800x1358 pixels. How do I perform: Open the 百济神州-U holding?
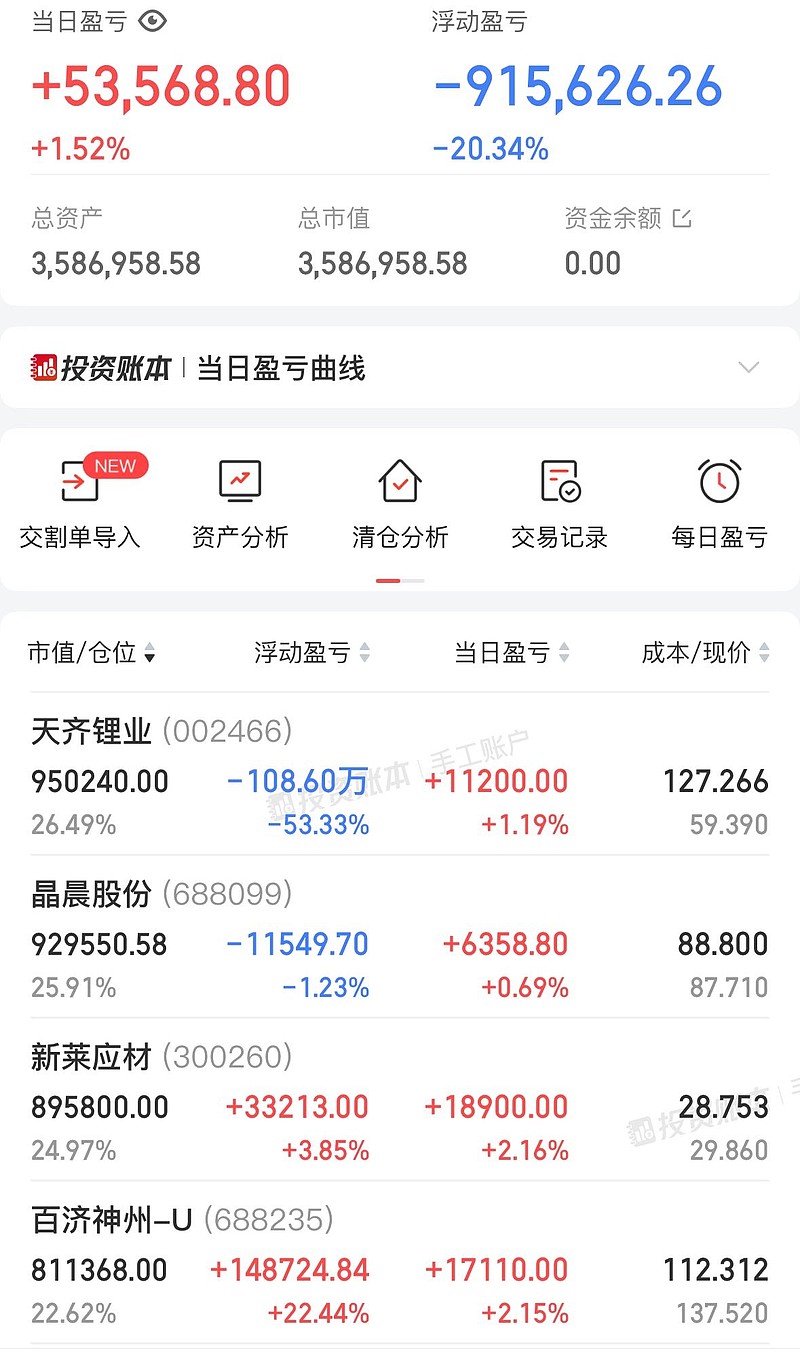pyautogui.click(x=400, y=1263)
